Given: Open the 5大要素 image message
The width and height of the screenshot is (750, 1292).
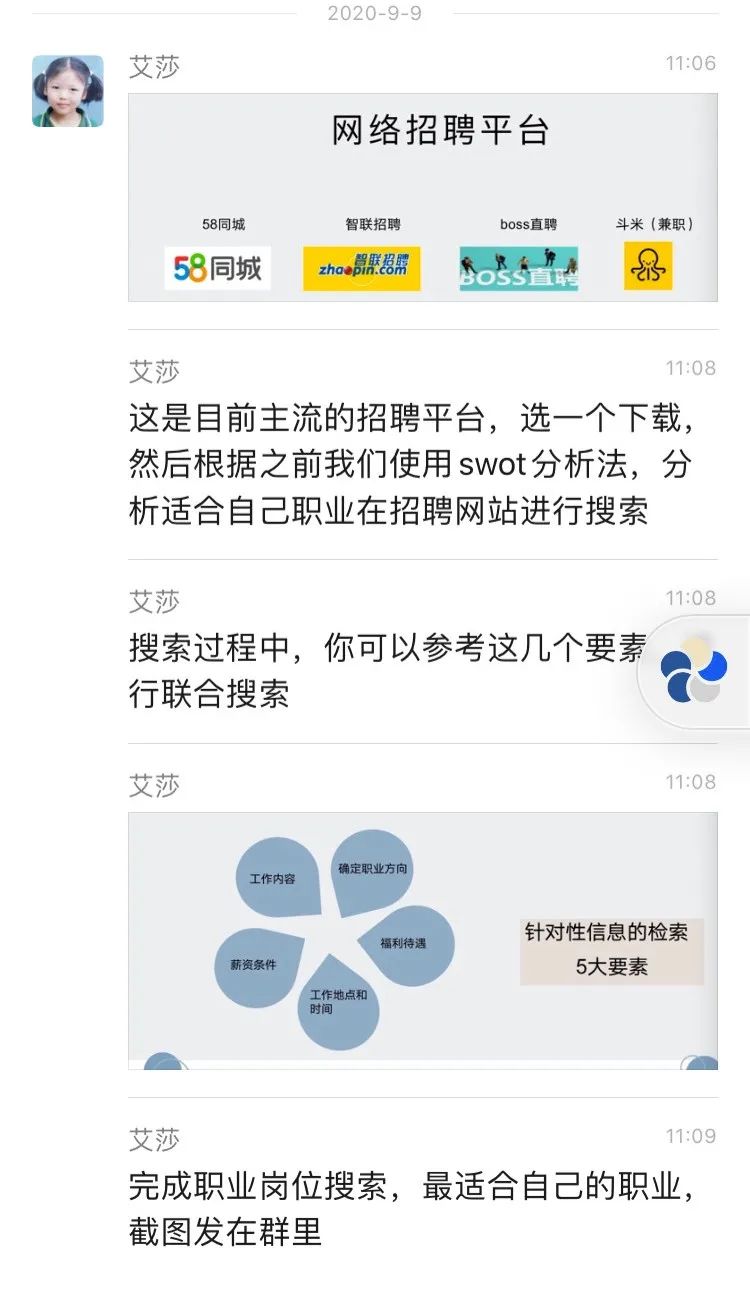Looking at the screenshot, I should coord(422,940).
